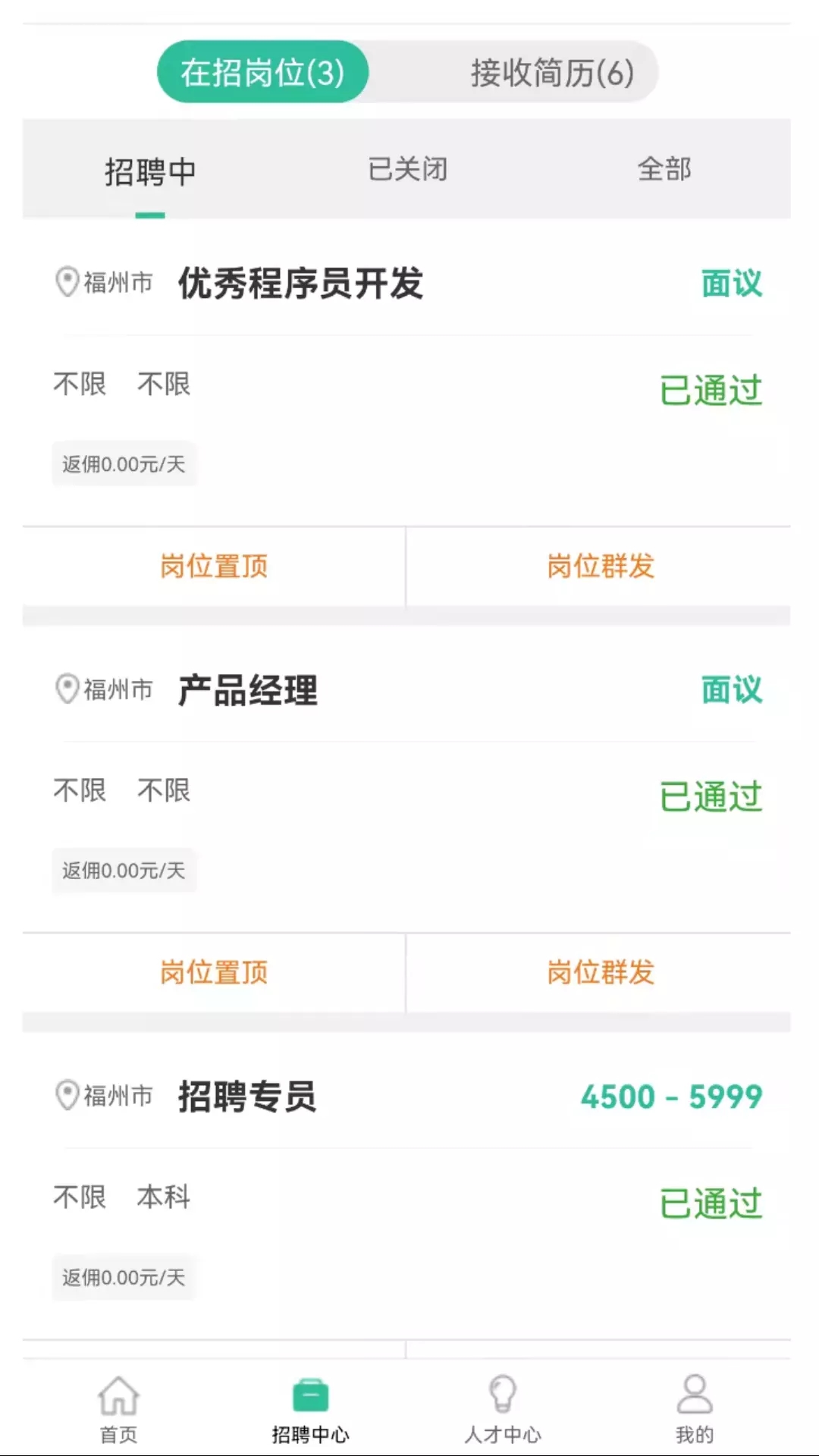
Task: Click the 返佣0.00元/天 tag on 产品经理
Action: tap(124, 870)
